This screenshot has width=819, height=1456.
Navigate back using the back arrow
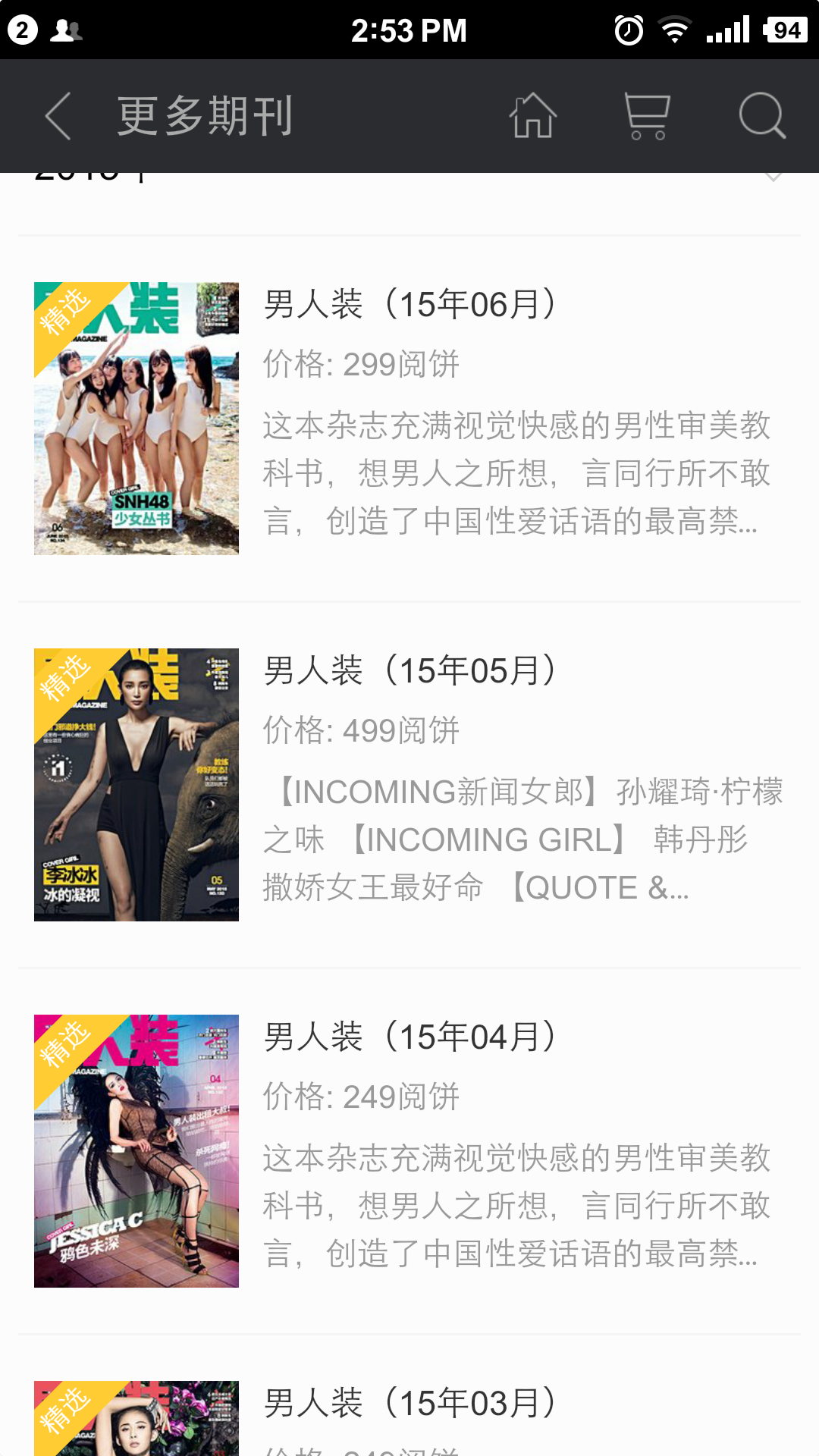click(58, 115)
